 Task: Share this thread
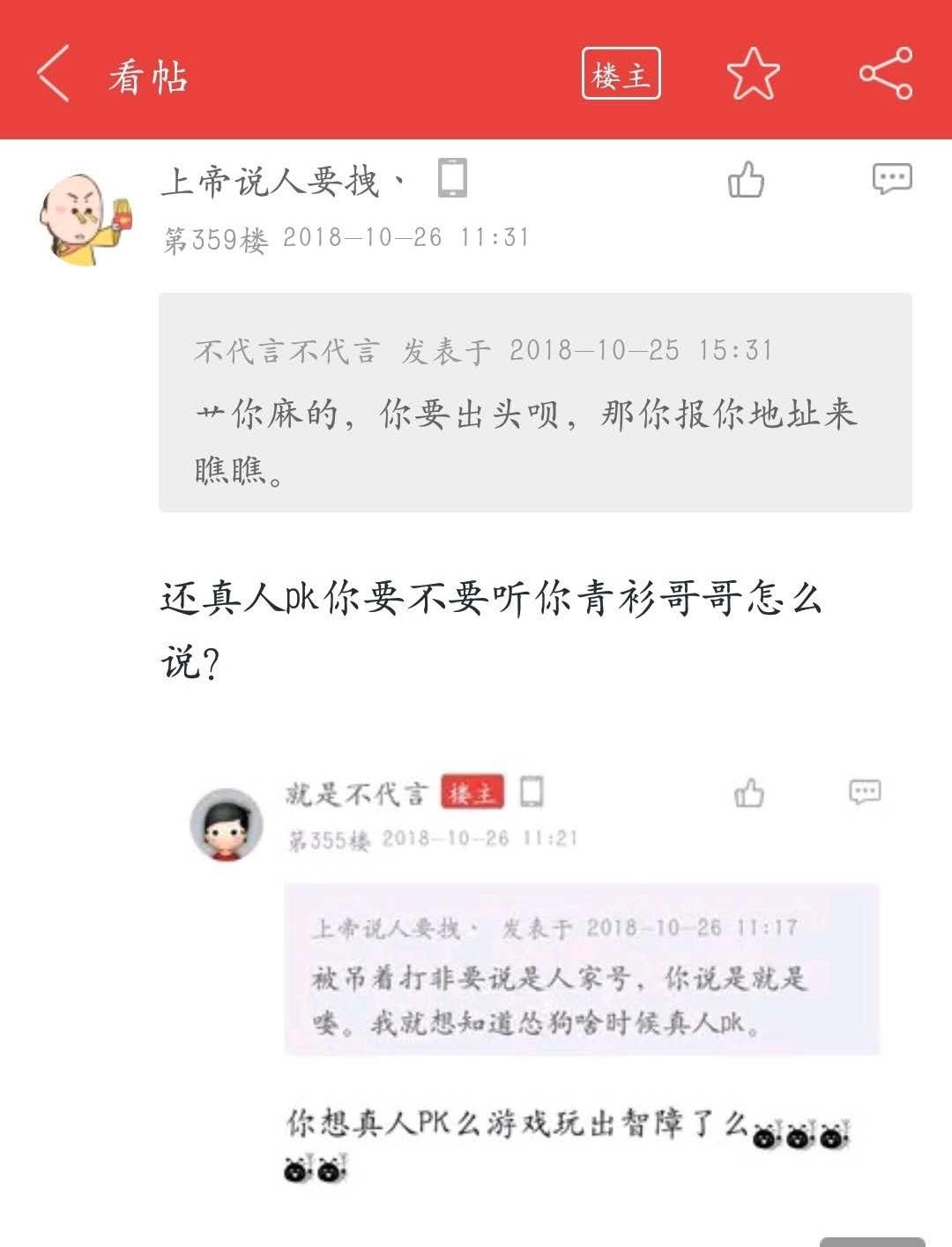885,74
